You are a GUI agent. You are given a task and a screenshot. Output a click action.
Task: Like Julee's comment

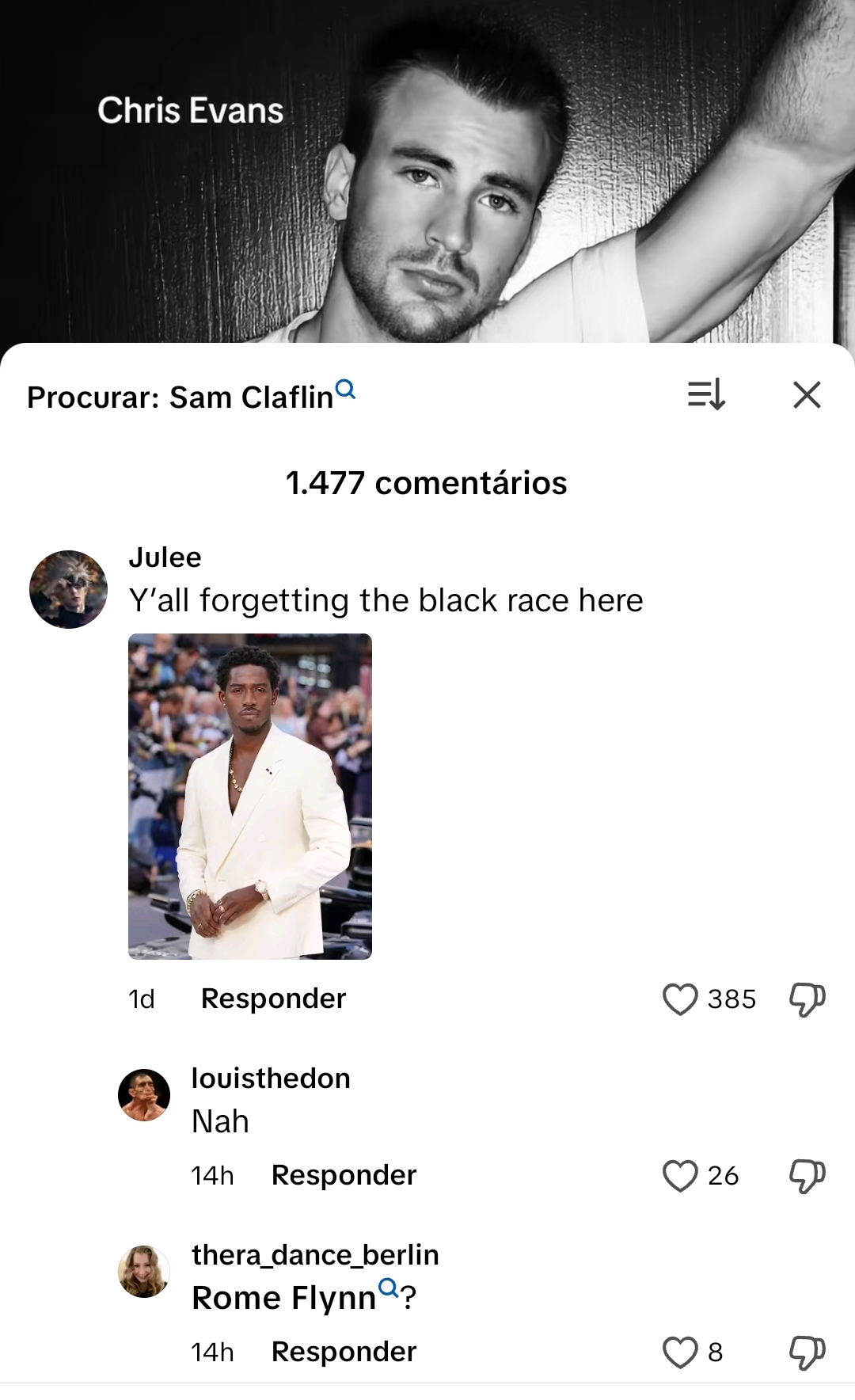[680, 999]
